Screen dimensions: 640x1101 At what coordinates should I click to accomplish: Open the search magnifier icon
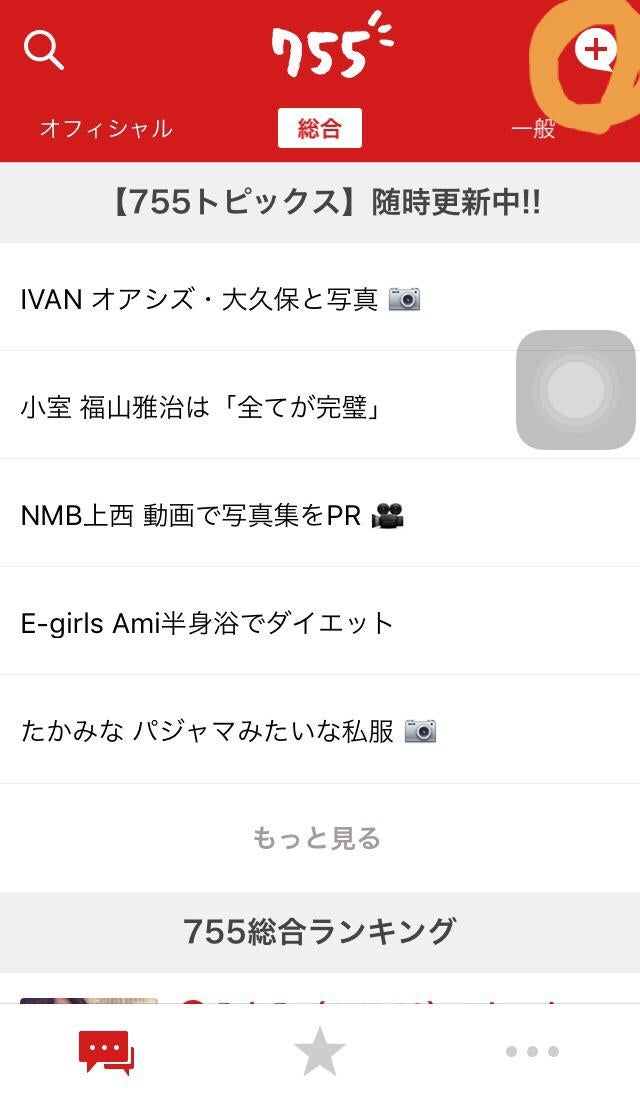point(43,49)
